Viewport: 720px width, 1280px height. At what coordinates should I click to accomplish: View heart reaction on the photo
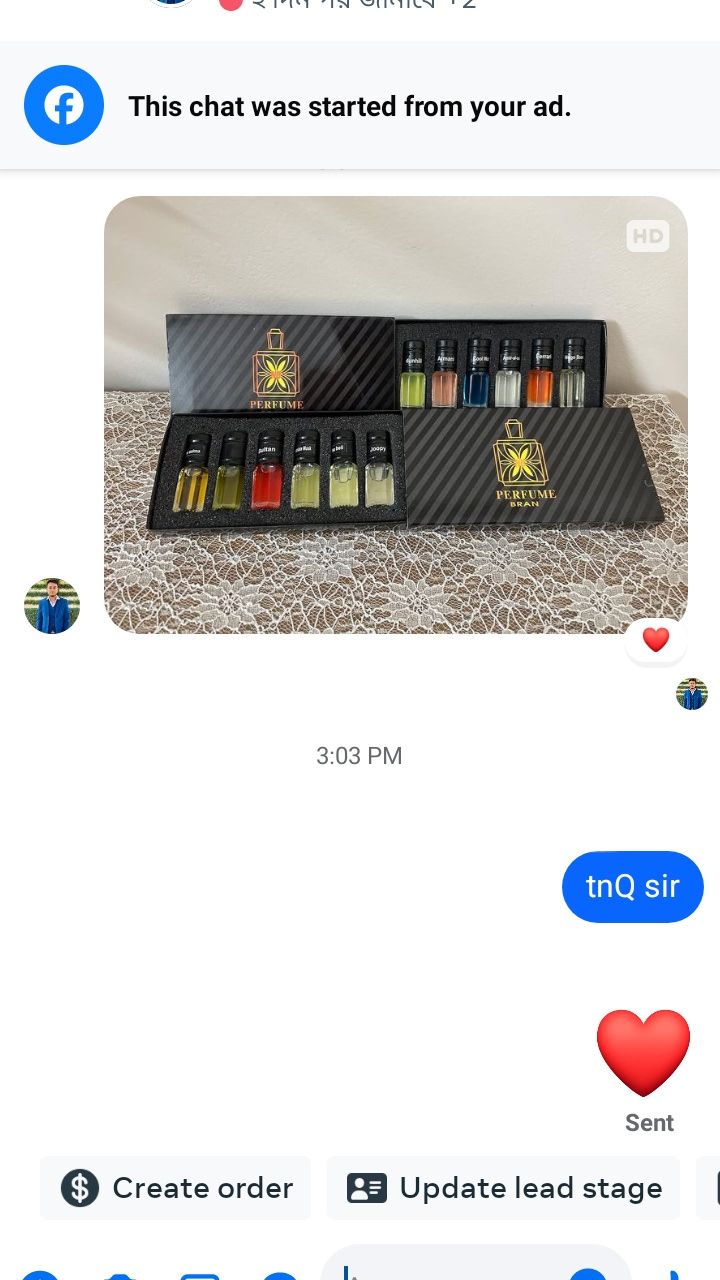click(656, 640)
